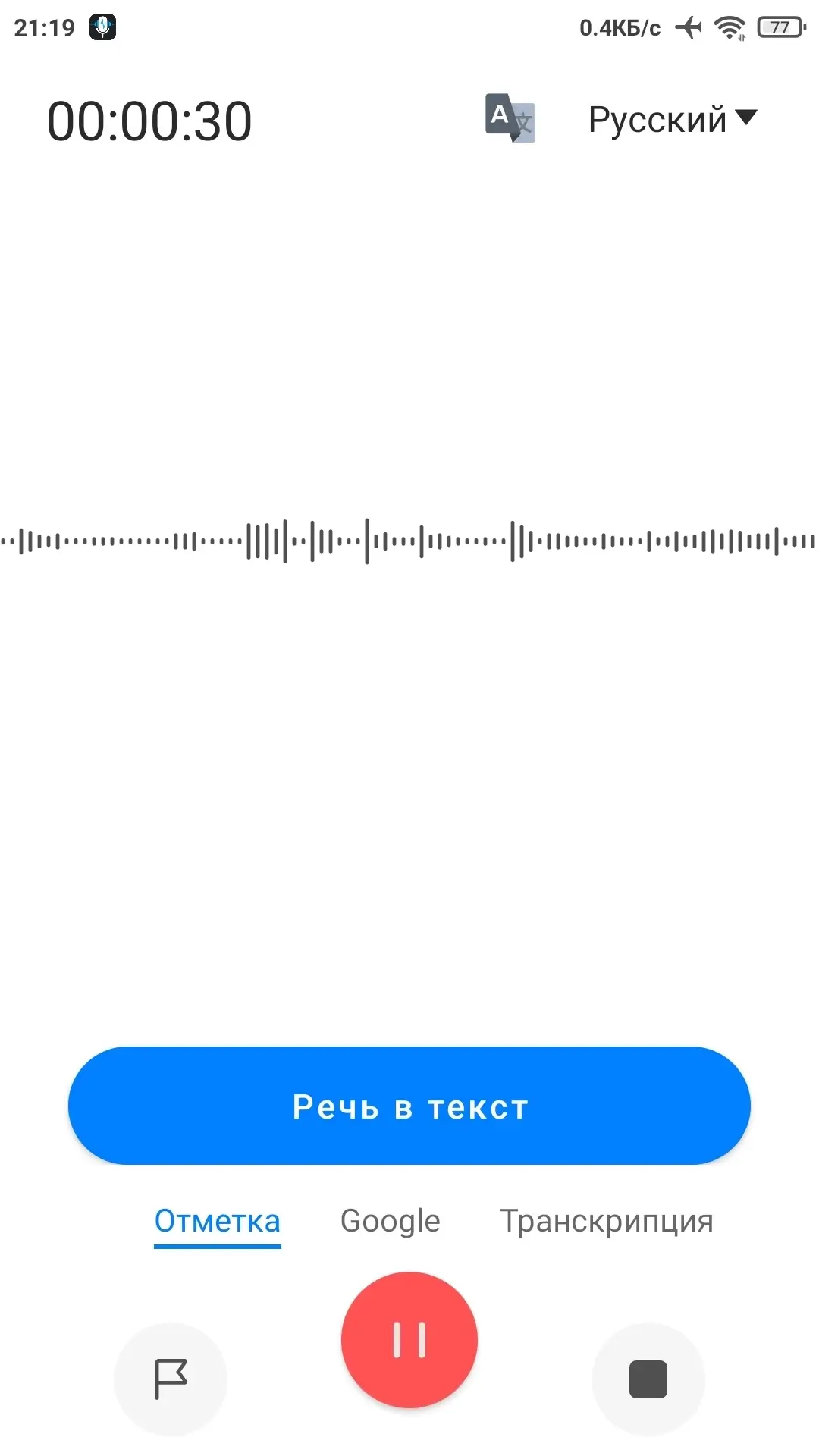Add a flag marker to the recording

pos(171,1379)
